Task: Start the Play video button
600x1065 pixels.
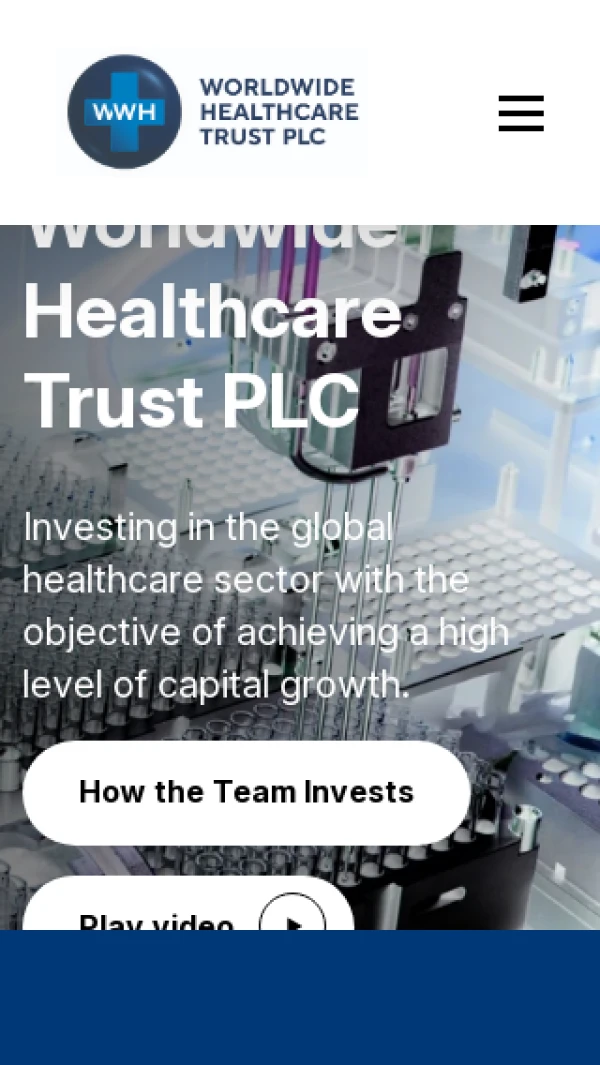Action: coord(189,903)
